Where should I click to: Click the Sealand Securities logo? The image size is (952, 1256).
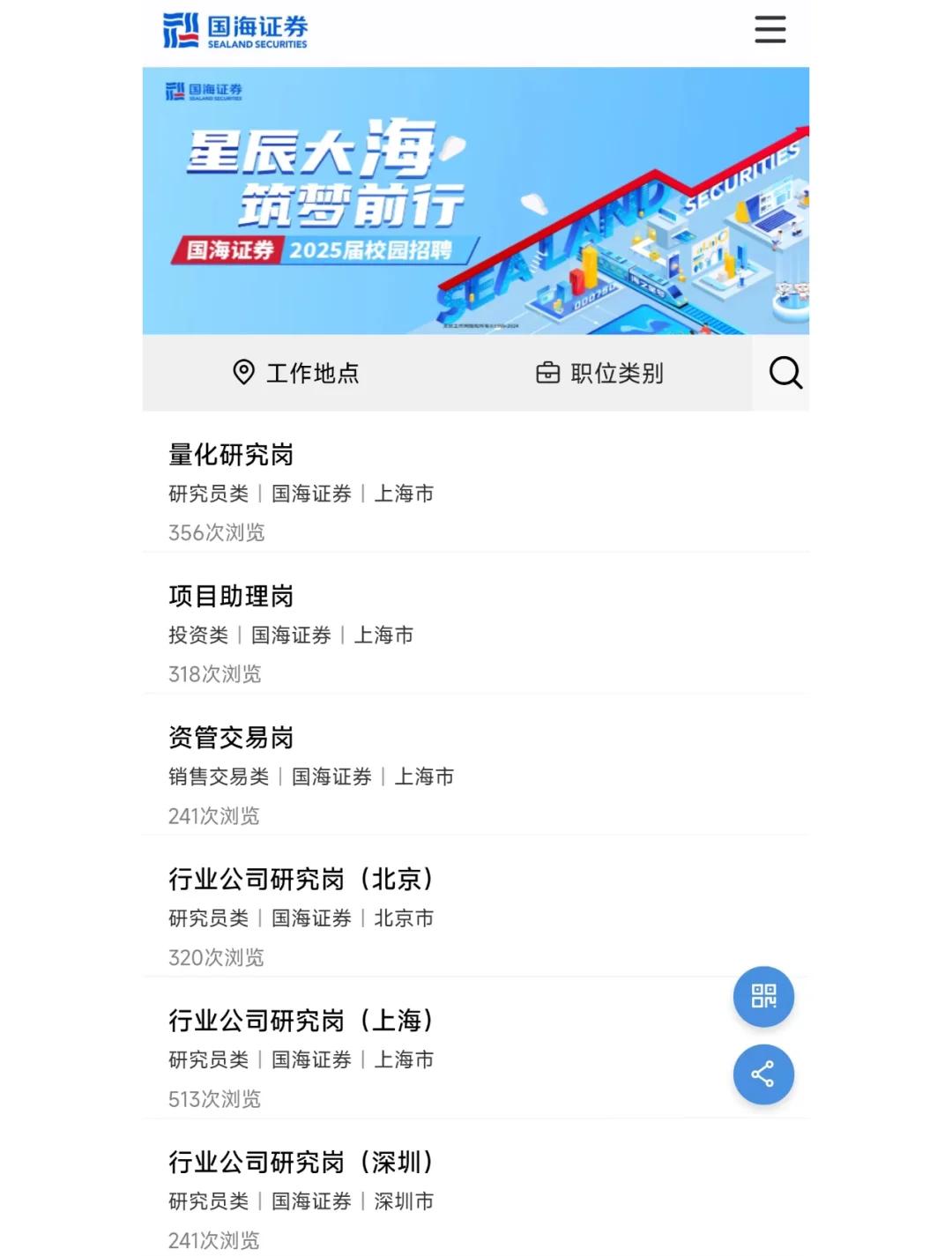(234, 29)
